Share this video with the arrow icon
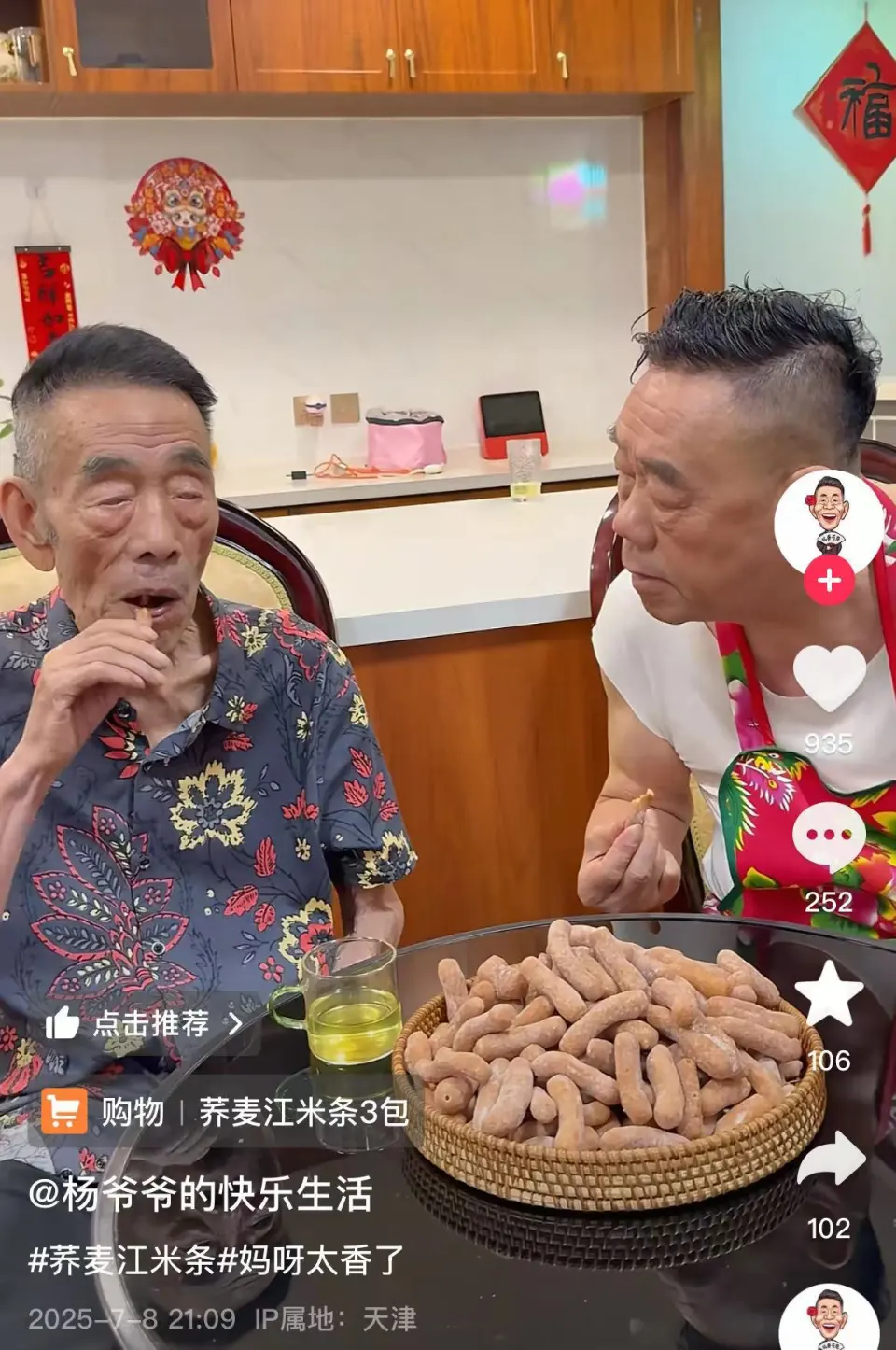This screenshot has height=1350, width=896. 829,1160
